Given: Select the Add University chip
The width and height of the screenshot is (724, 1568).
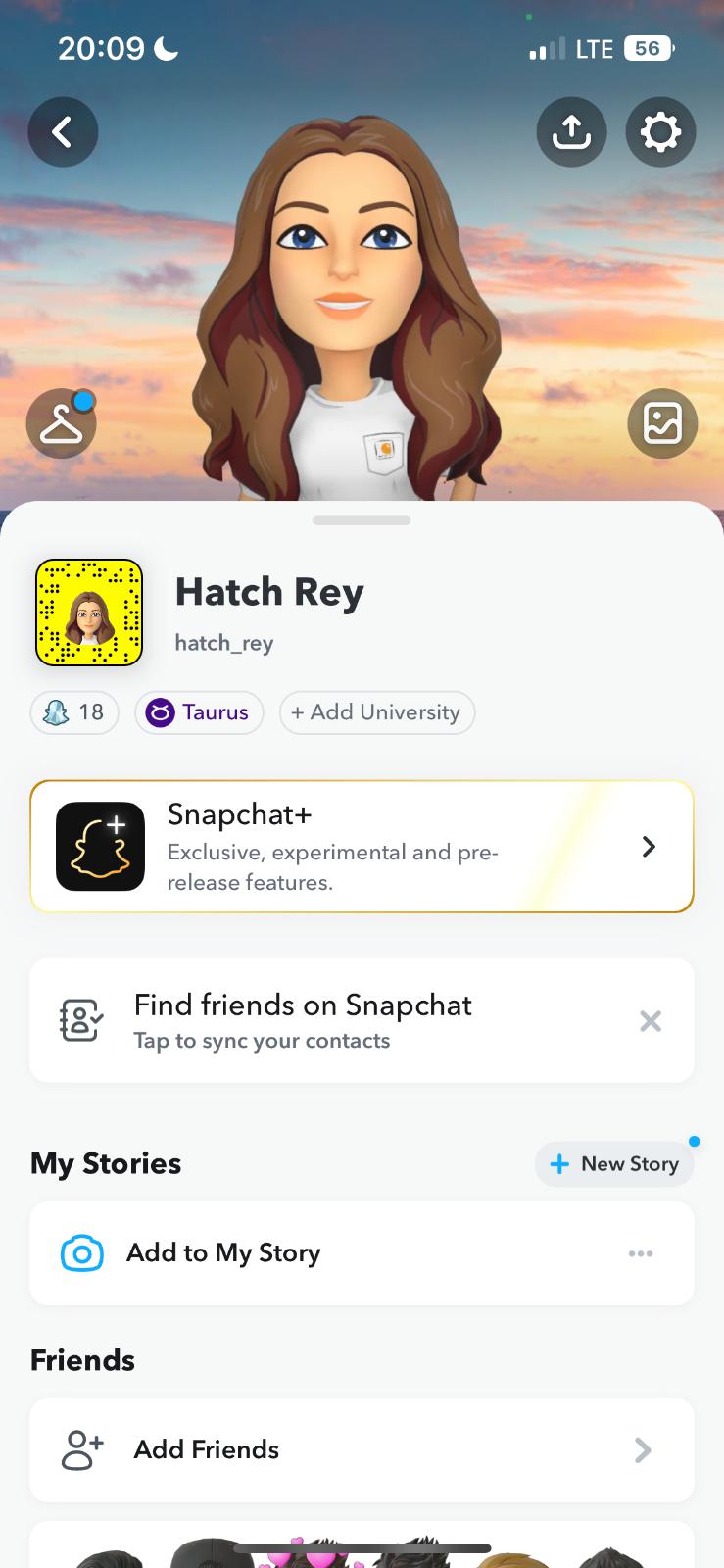Looking at the screenshot, I should tap(376, 712).
